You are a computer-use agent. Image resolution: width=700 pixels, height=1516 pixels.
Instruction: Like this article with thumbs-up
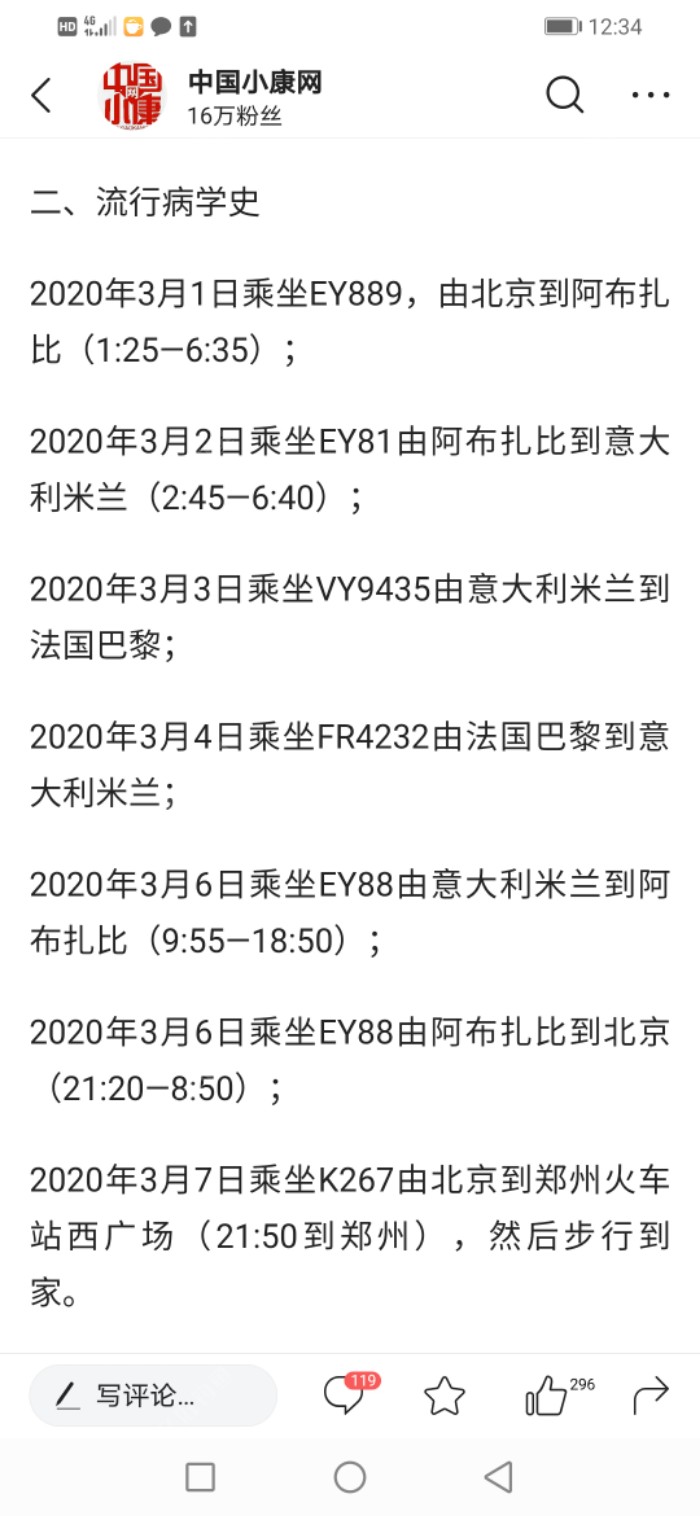(x=547, y=1395)
